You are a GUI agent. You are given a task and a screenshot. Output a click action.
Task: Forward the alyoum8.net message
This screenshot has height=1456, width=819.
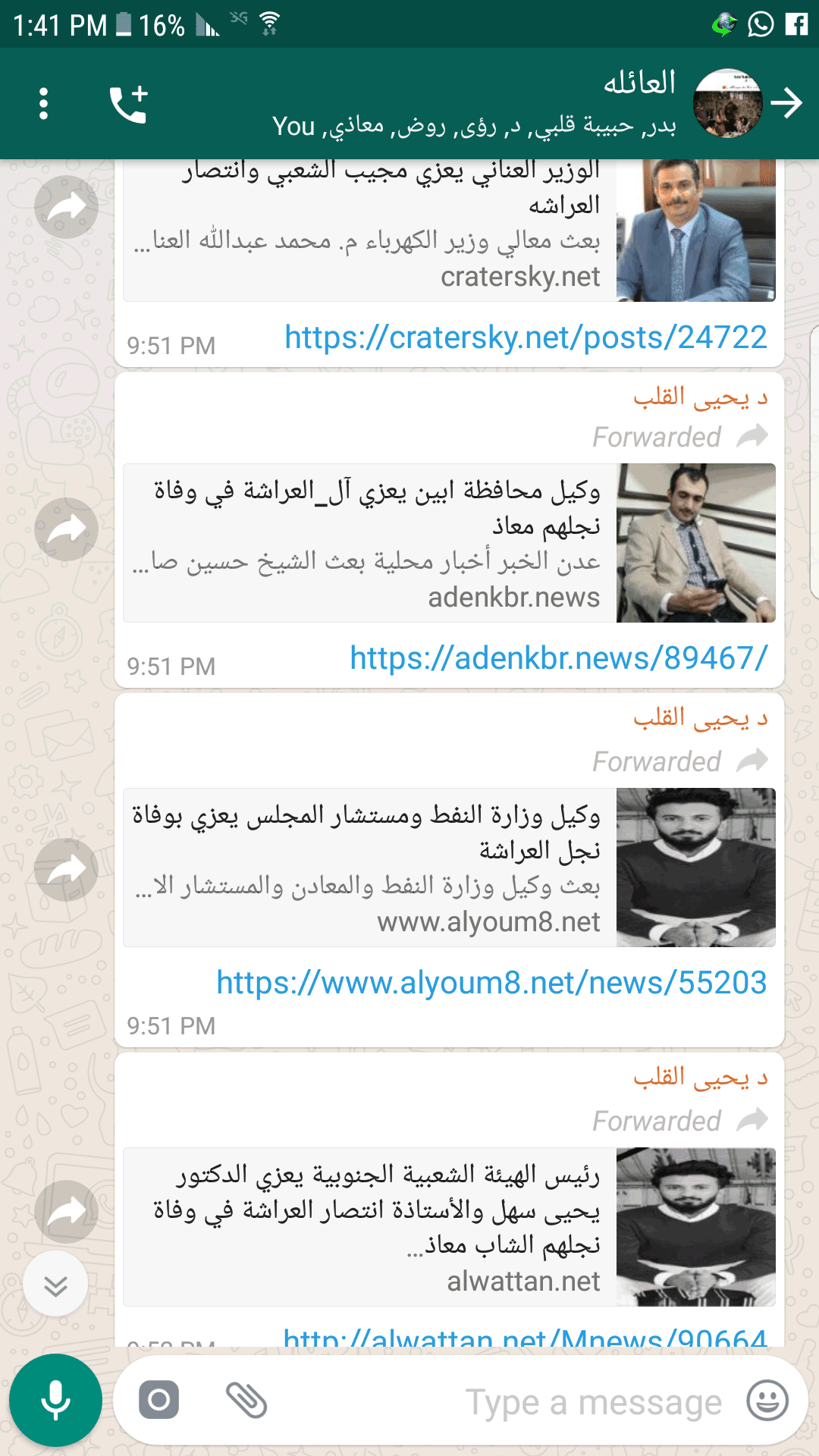tap(67, 870)
